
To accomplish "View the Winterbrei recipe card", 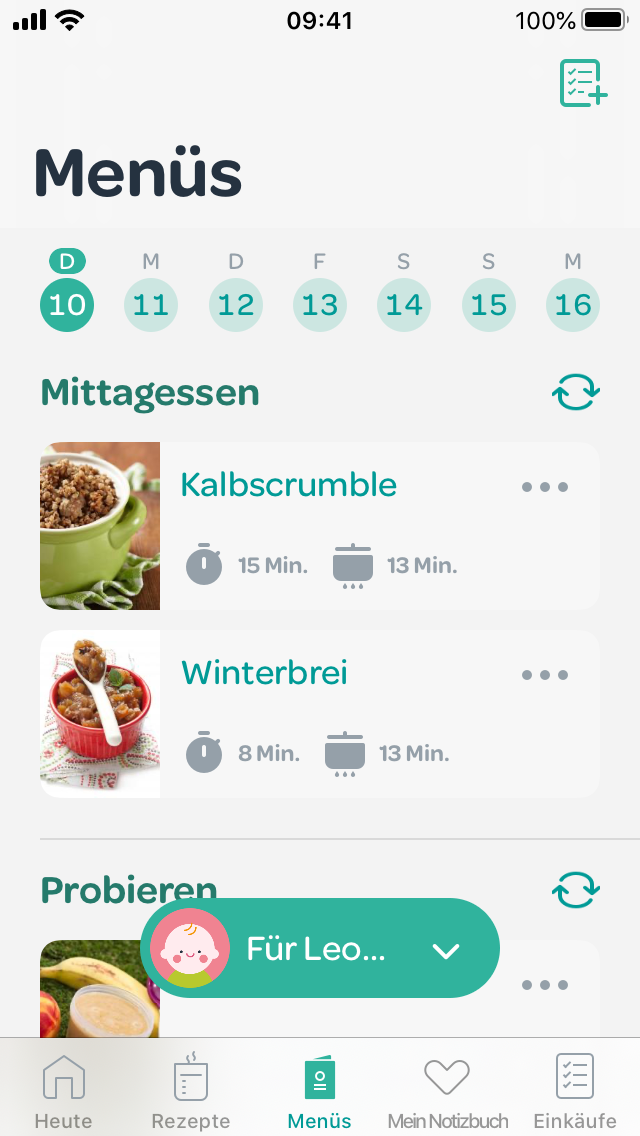I will 264,673.
